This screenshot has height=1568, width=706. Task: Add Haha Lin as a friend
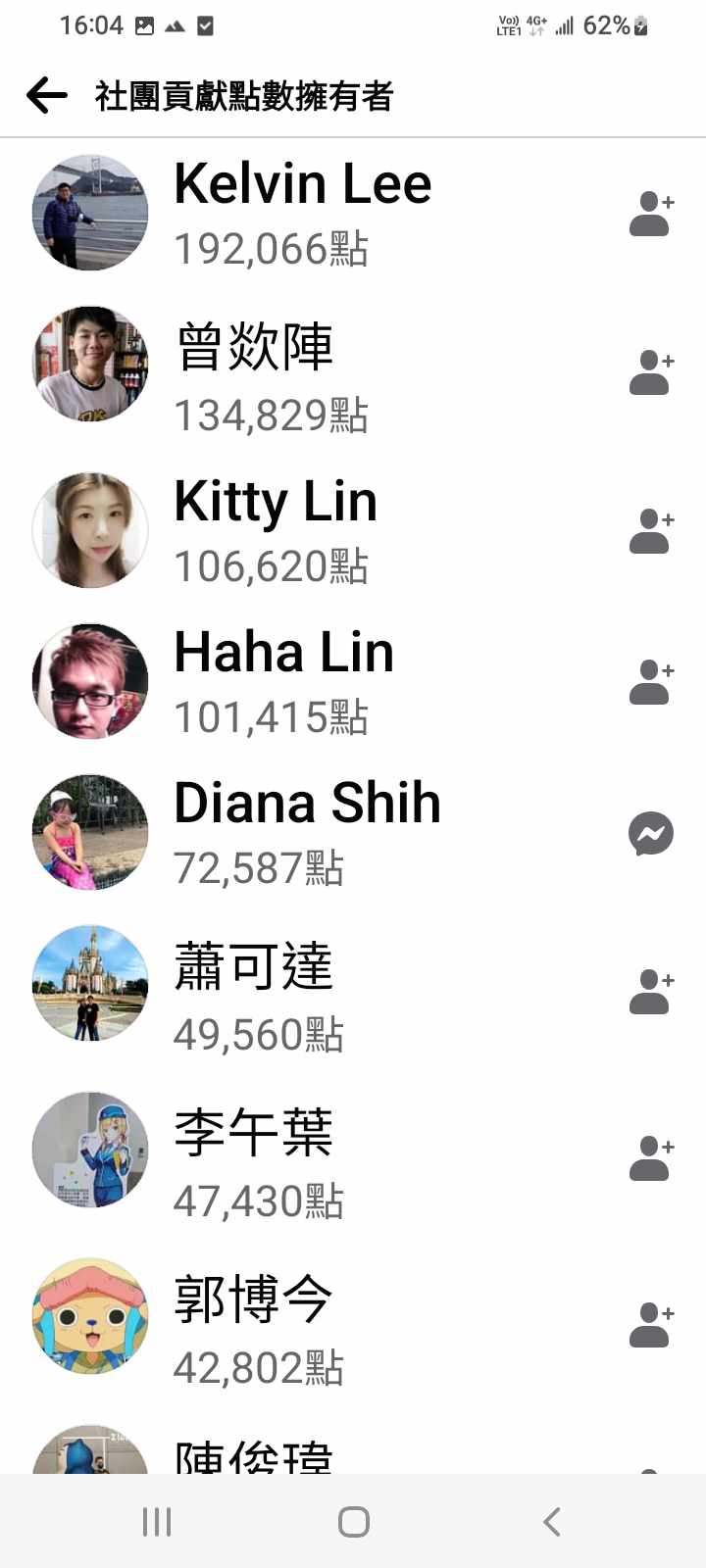651,682
